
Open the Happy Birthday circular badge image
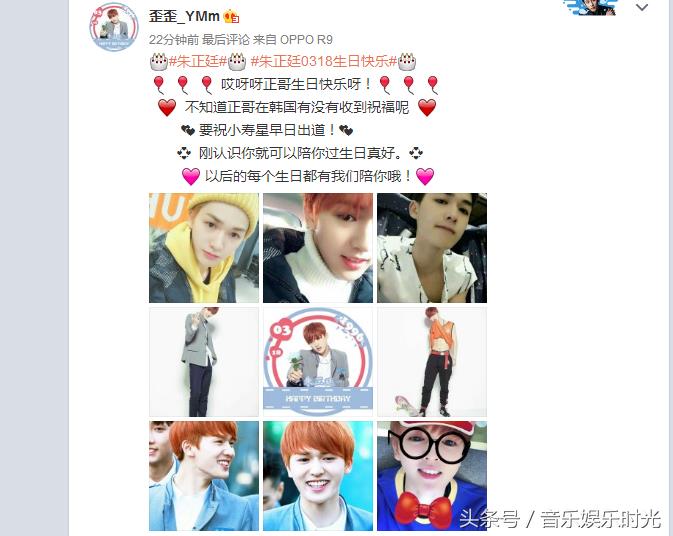[x=317, y=362]
